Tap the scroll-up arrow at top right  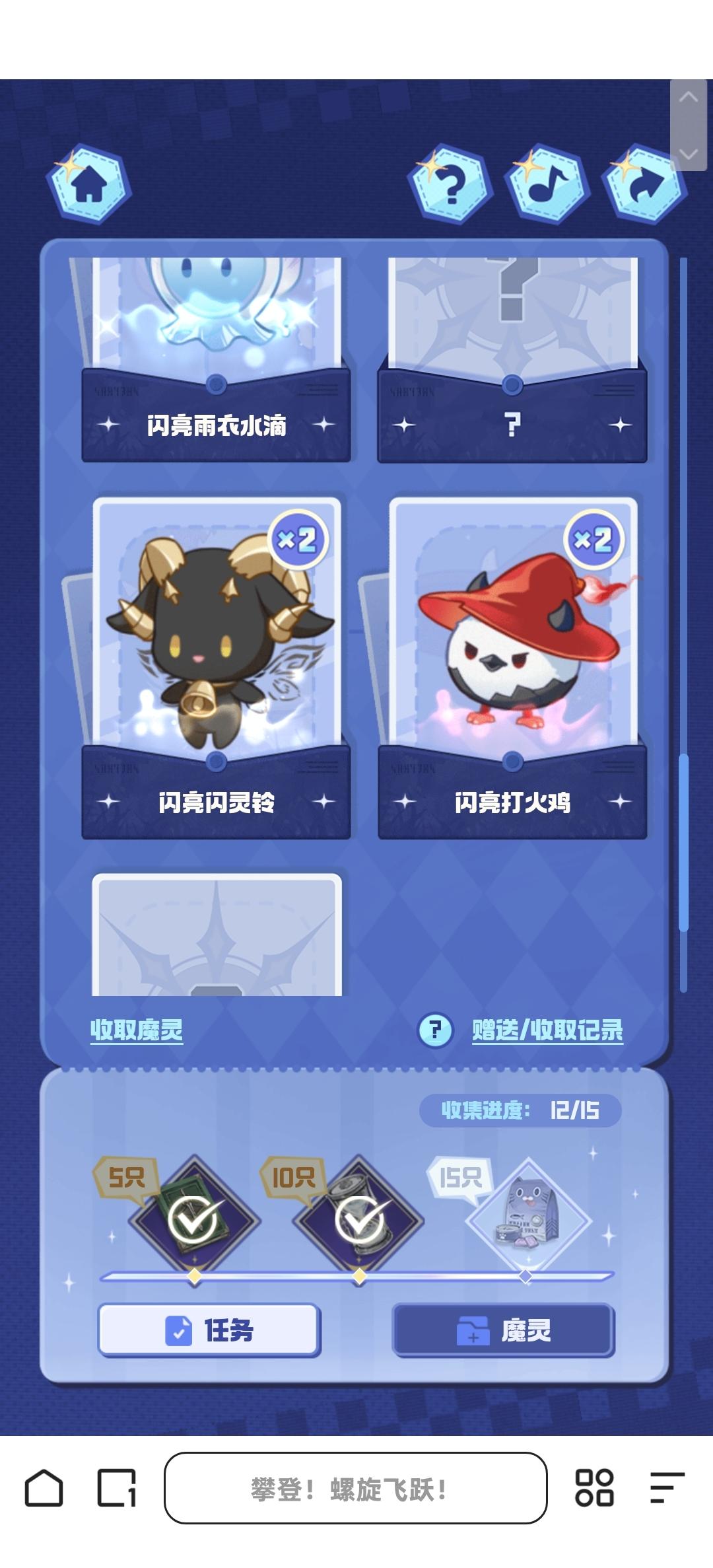point(688,98)
